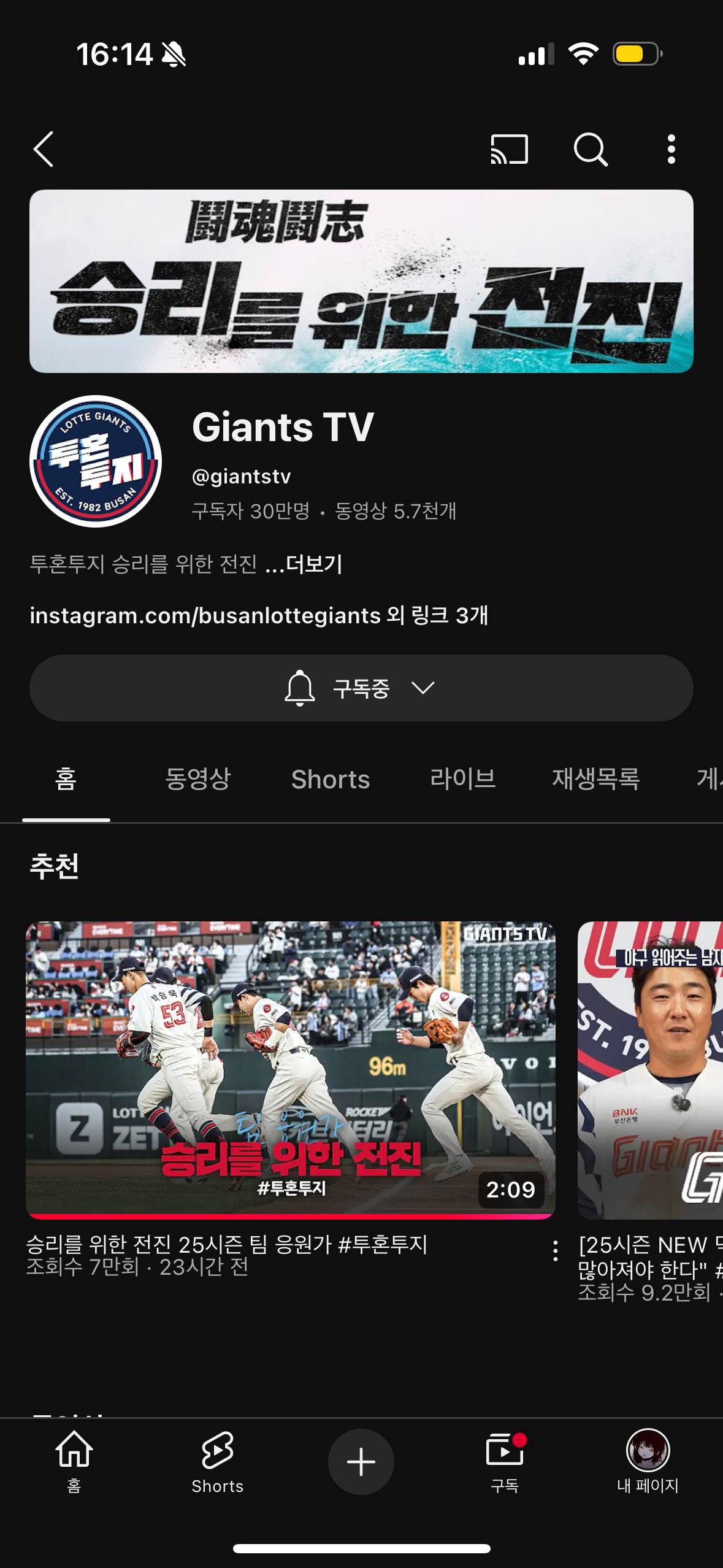Open Shorts from the bottom navigation

[x=218, y=1461]
